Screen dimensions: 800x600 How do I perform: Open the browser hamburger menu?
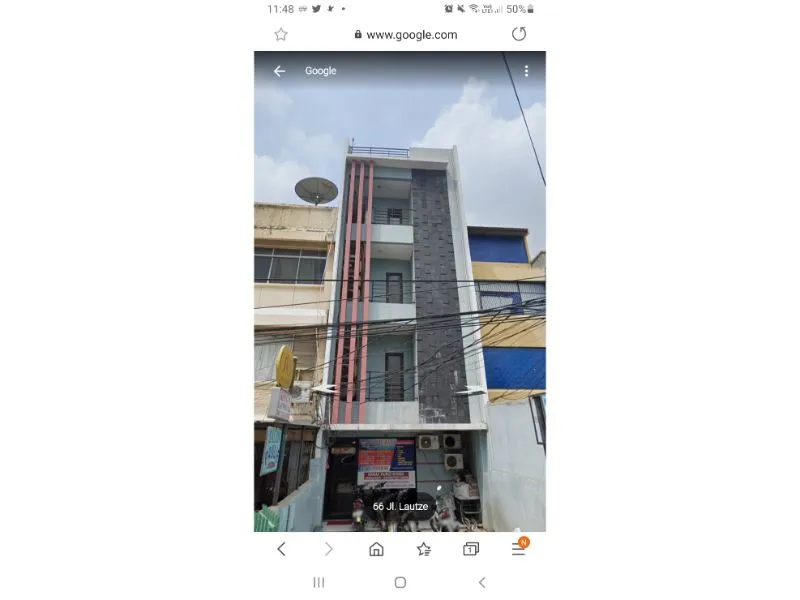[x=518, y=549]
